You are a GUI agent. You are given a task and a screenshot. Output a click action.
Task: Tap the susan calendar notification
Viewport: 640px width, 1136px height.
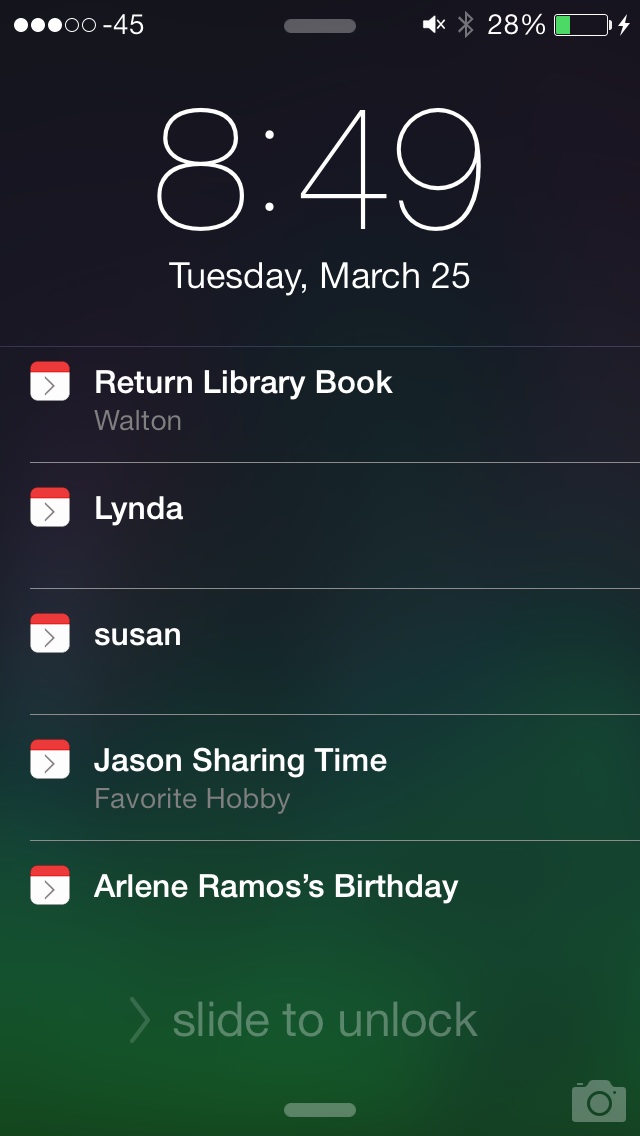[320, 651]
